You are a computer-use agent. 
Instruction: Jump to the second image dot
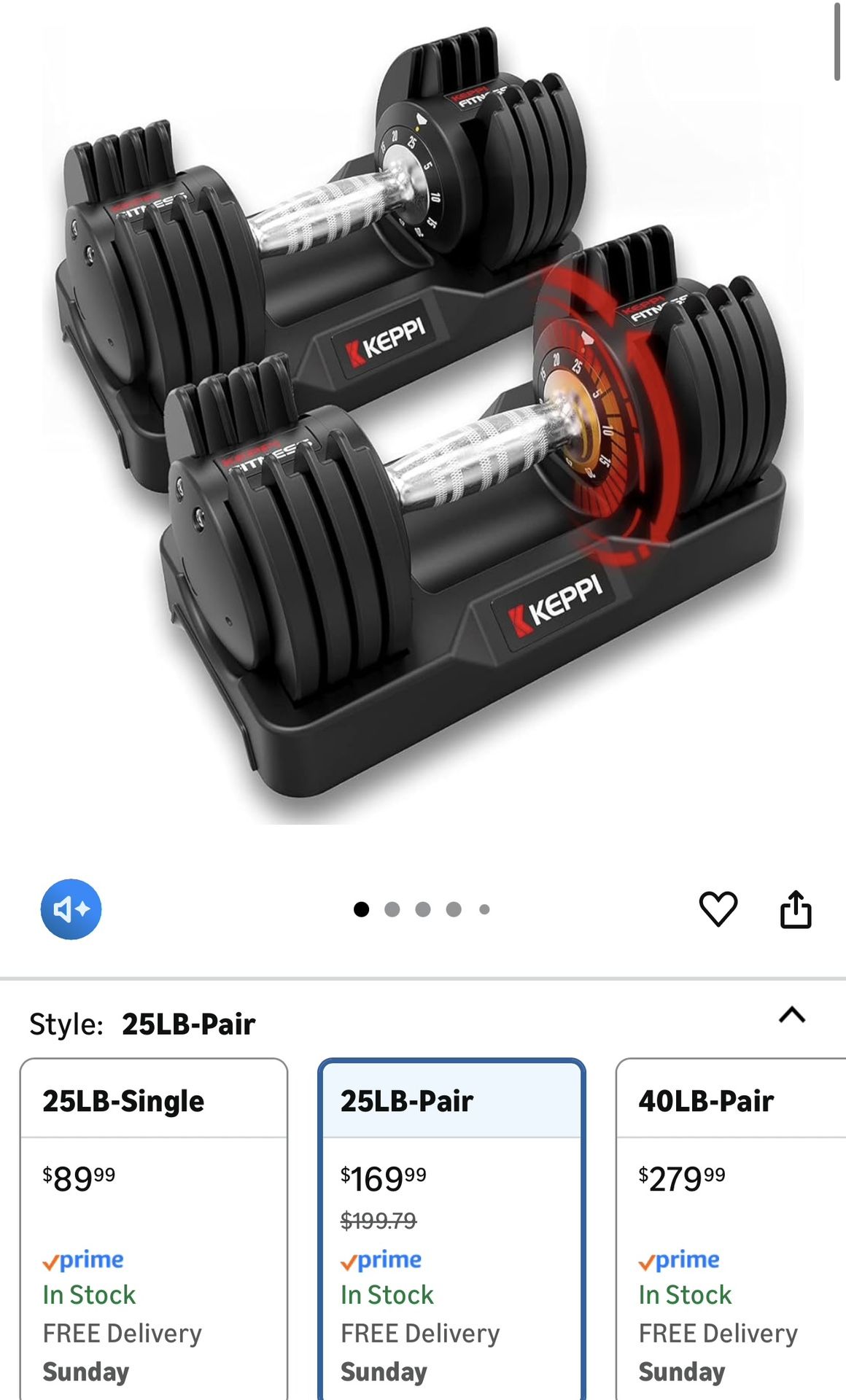pyautogui.click(x=392, y=909)
